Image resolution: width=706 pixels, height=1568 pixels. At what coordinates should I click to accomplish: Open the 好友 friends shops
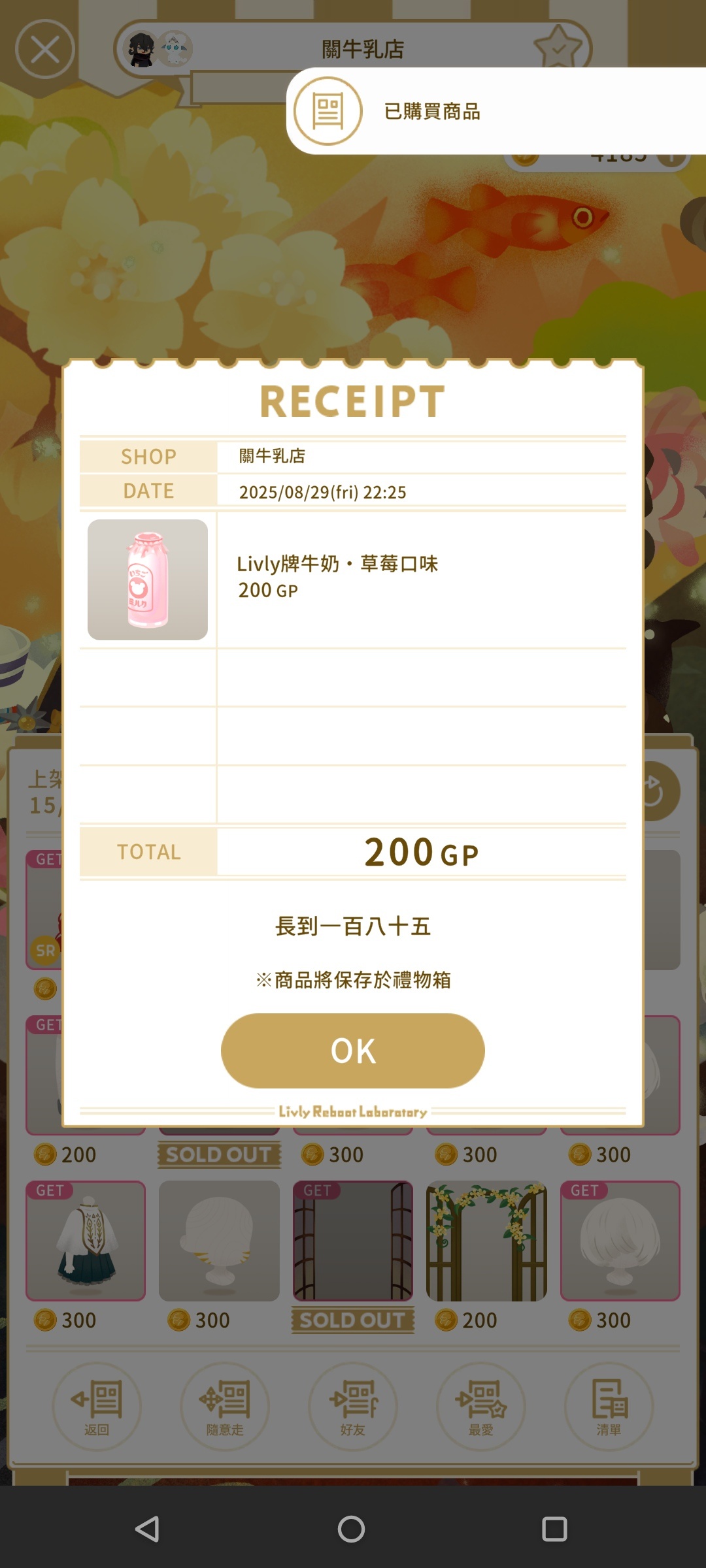(353, 1405)
